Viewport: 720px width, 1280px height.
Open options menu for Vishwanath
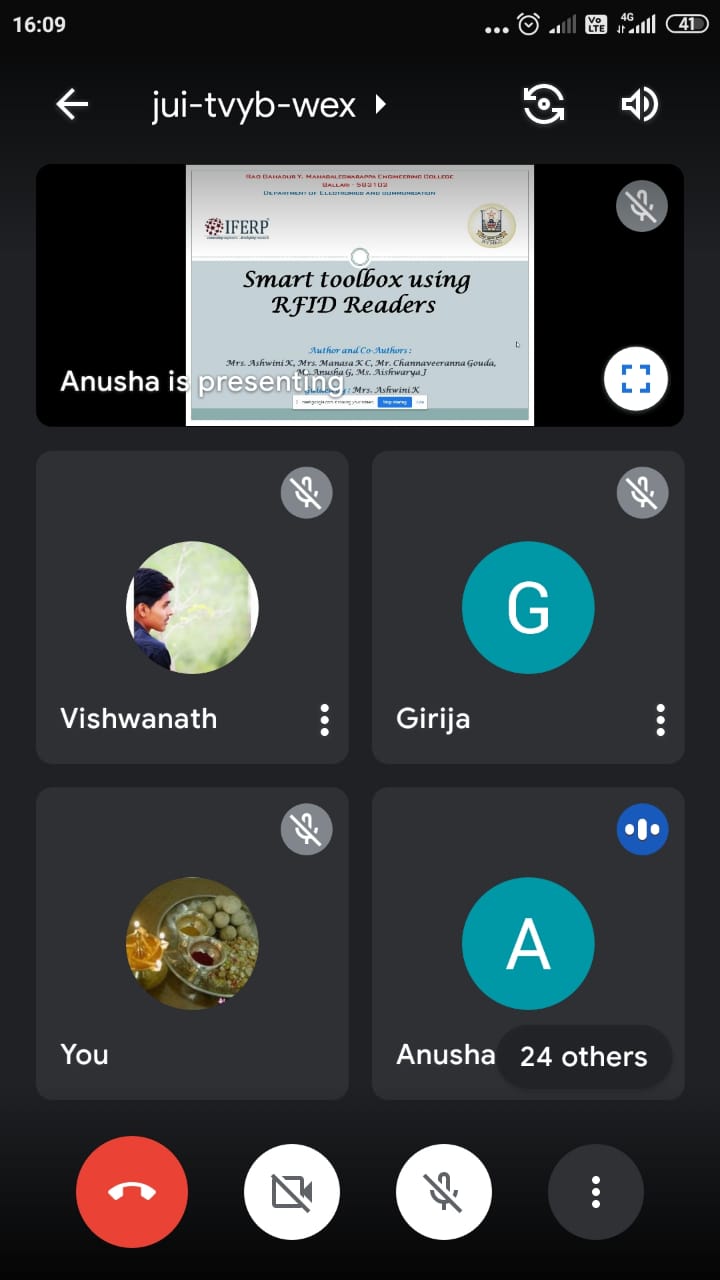pos(324,719)
